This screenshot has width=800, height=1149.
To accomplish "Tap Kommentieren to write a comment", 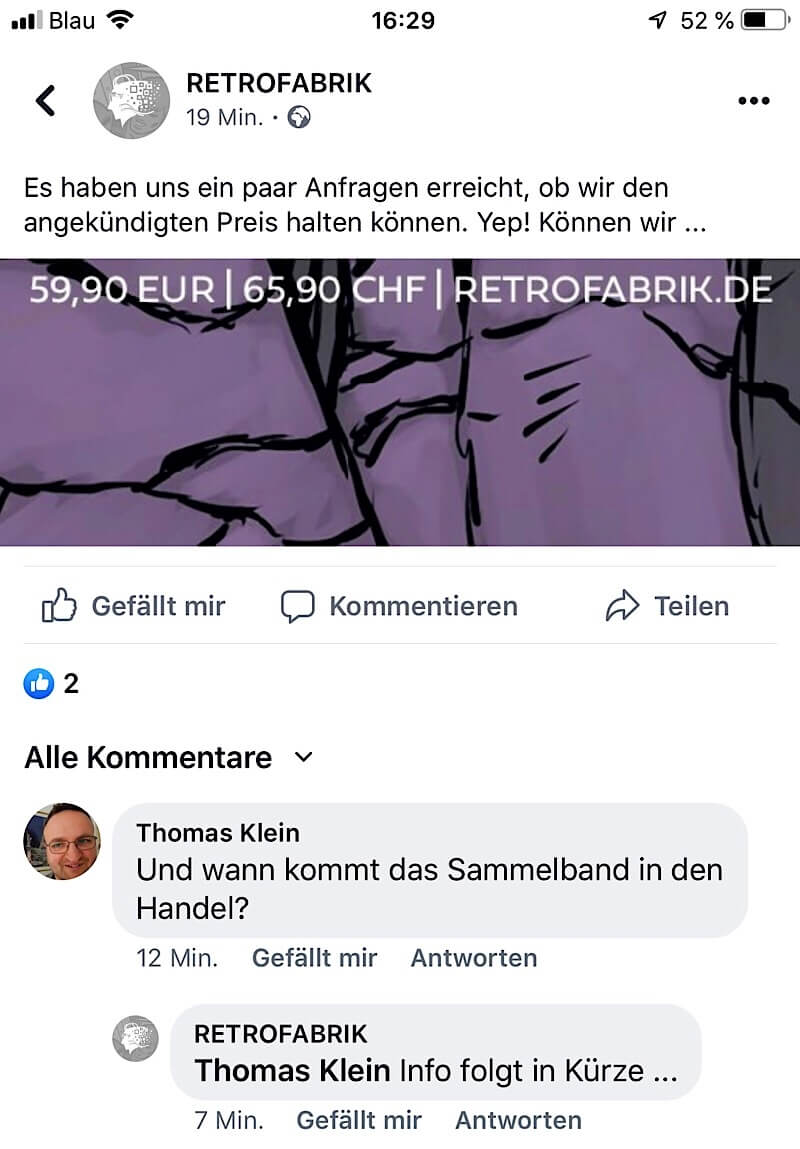I will click(x=399, y=606).
